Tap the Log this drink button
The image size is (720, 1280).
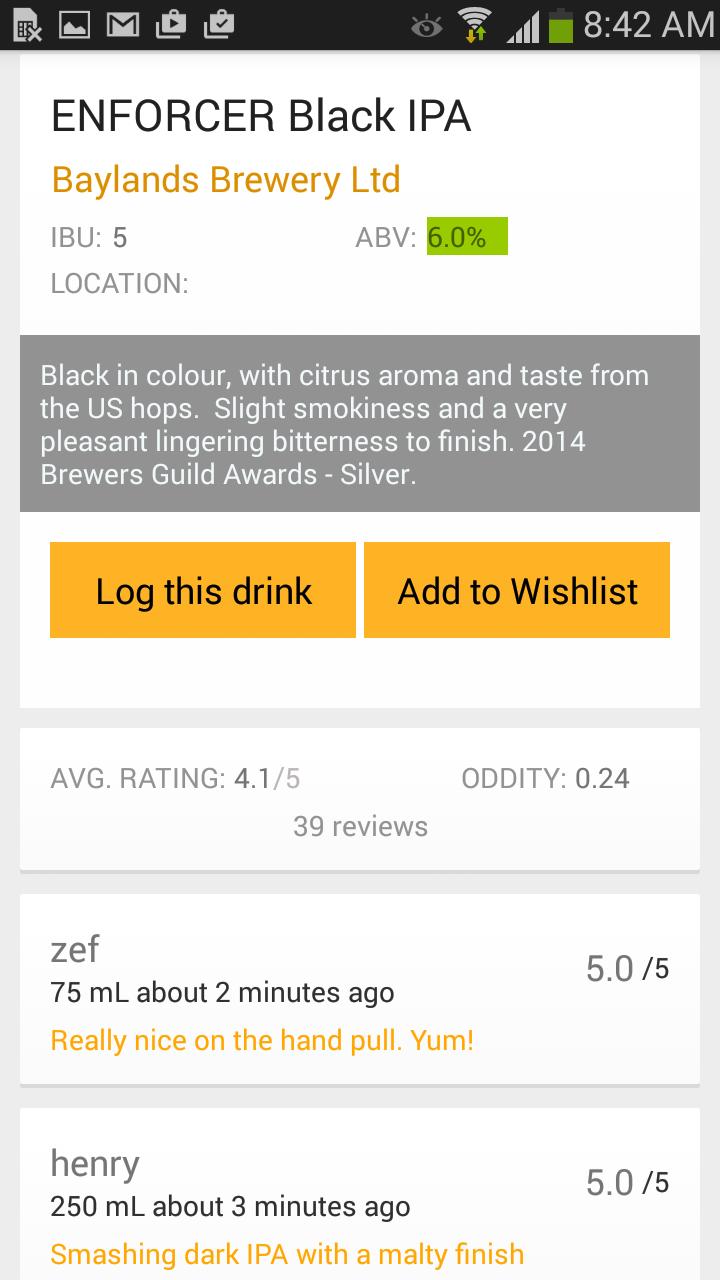pos(203,590)
